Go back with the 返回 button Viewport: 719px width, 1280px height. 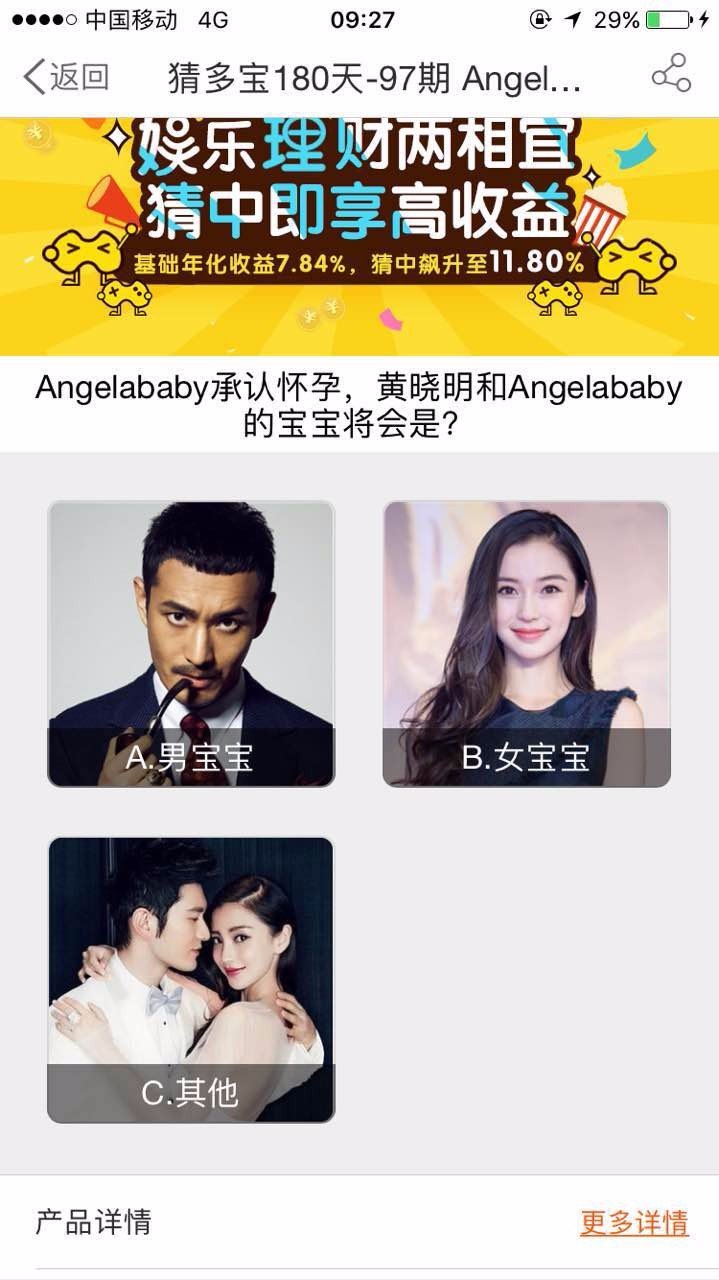point(66,77)
